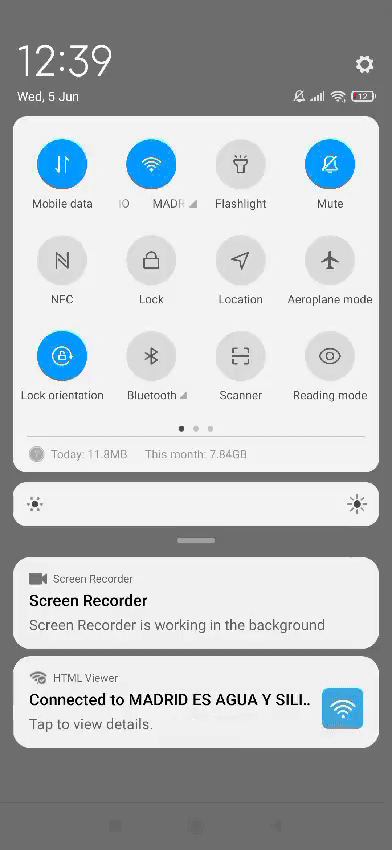Open the Connected to MADRID Wi-Fi notification

(x=196, y=702)
